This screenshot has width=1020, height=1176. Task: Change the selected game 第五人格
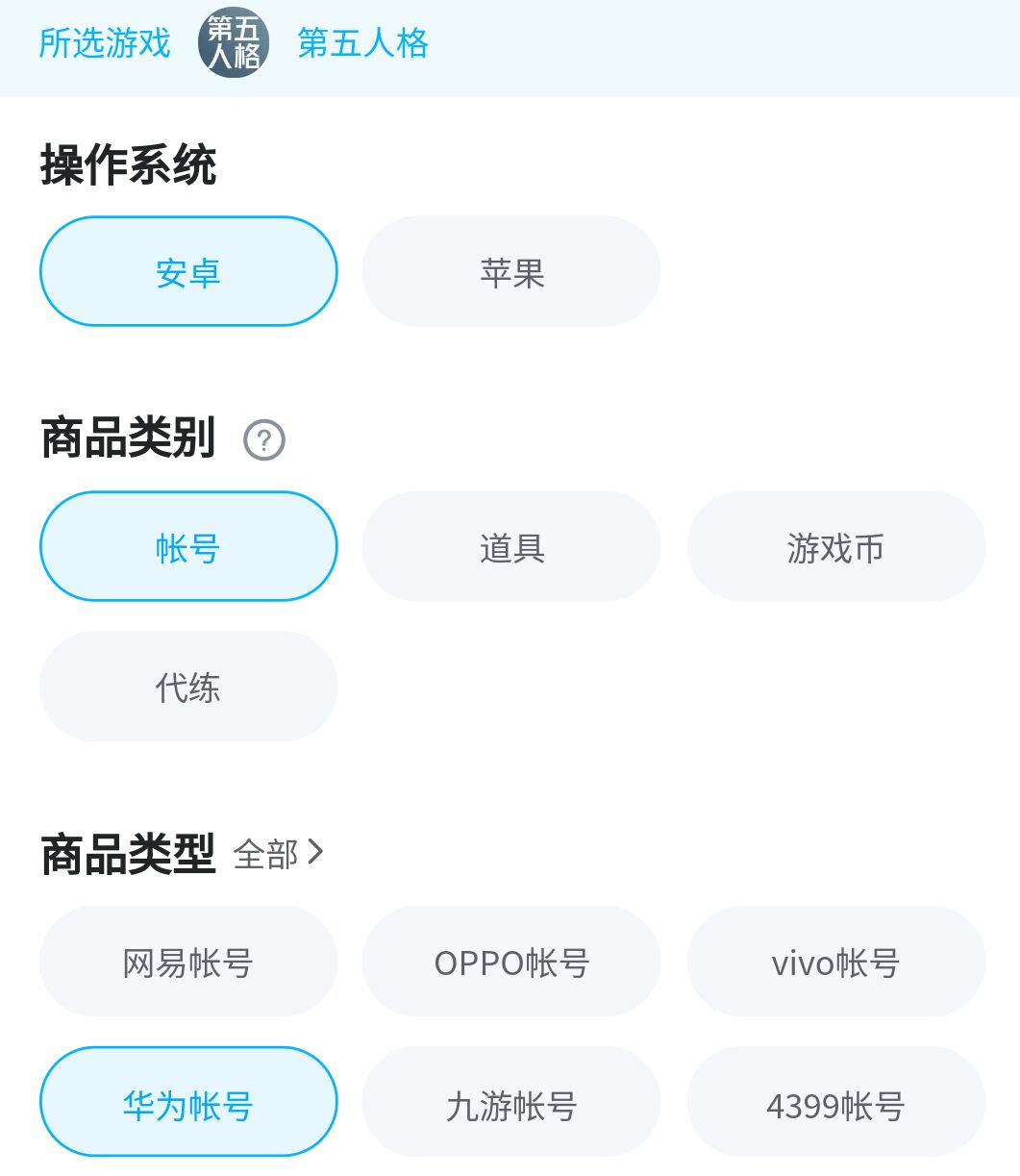pyautogui.click(x=361, y=43)
